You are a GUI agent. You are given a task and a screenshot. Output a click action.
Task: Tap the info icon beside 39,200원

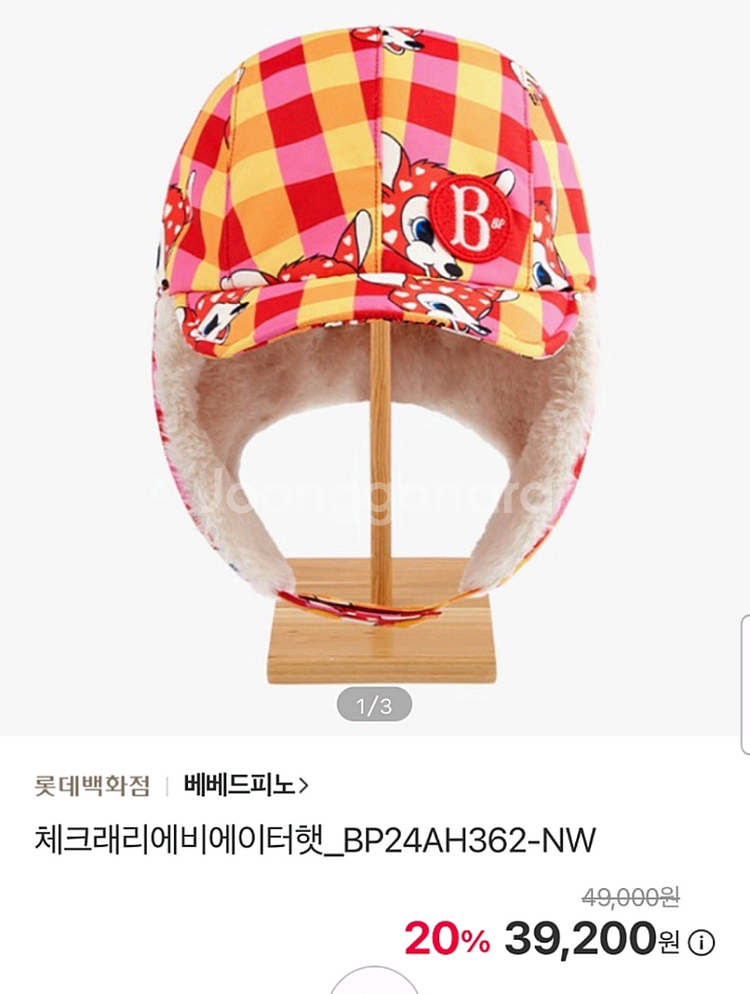[x=702, y=942]
